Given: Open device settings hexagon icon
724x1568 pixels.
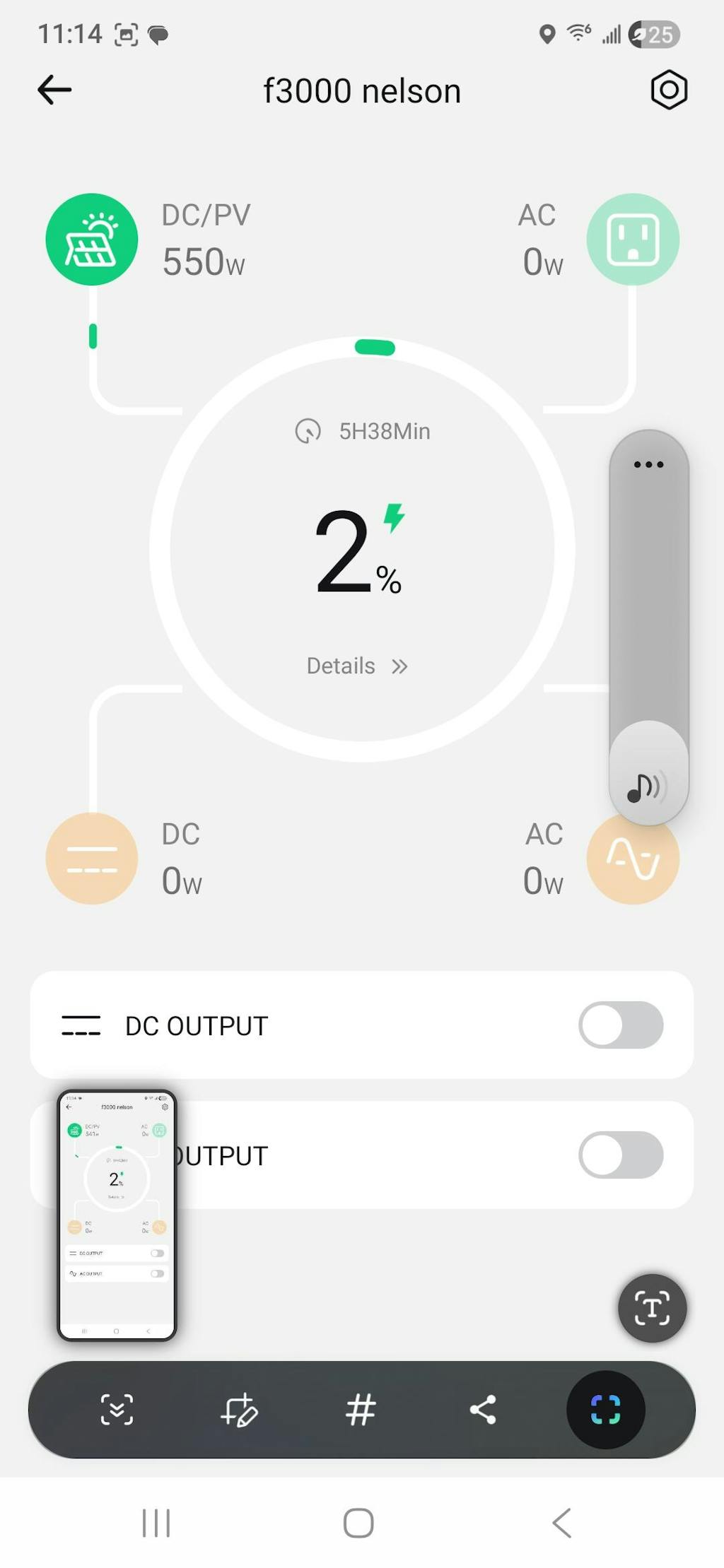Looking at the screenshot, I should coord(669,90).
